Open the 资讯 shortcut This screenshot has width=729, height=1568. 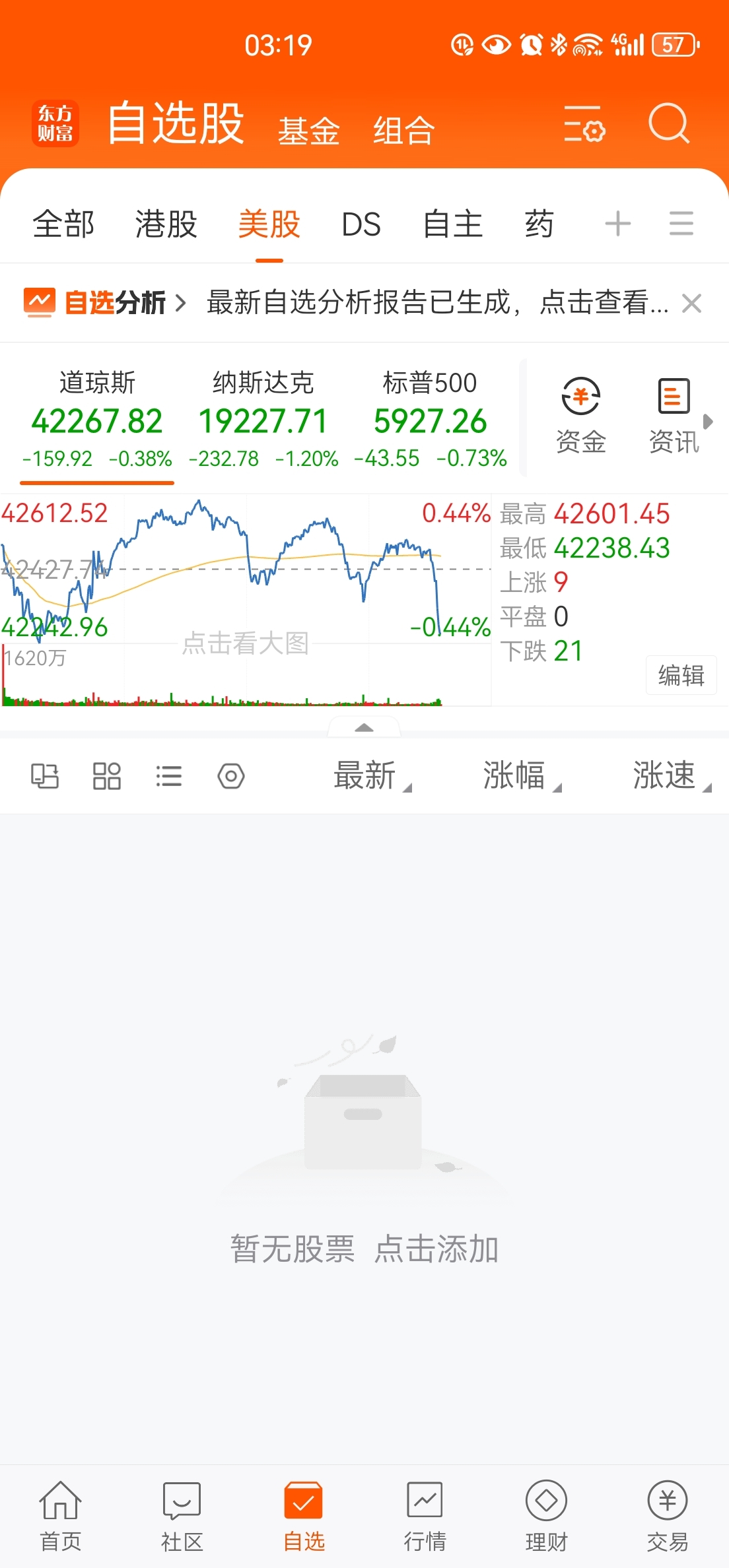point(674,416)
